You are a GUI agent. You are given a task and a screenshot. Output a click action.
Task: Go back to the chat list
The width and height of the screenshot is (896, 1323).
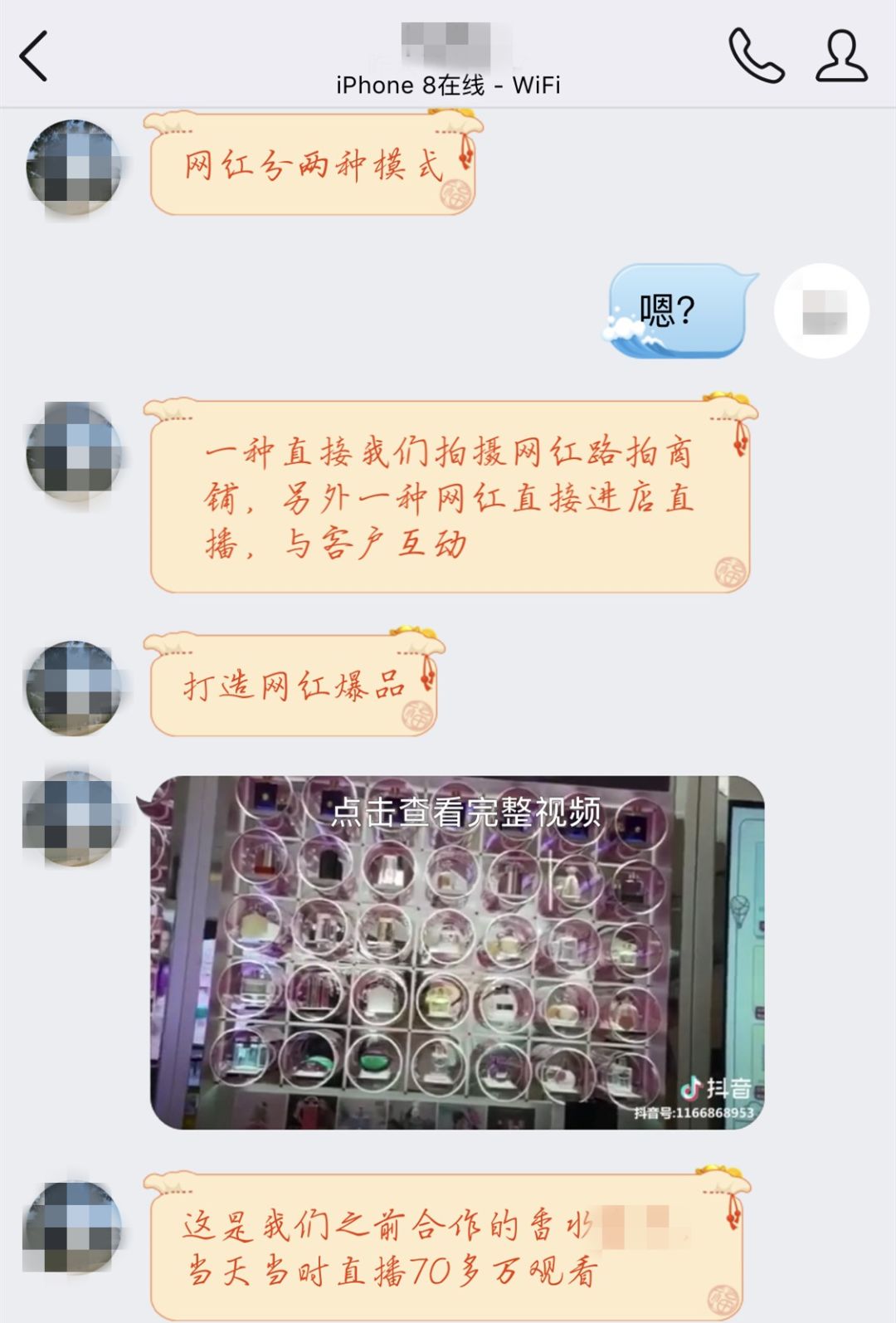[x=34, y=56]
